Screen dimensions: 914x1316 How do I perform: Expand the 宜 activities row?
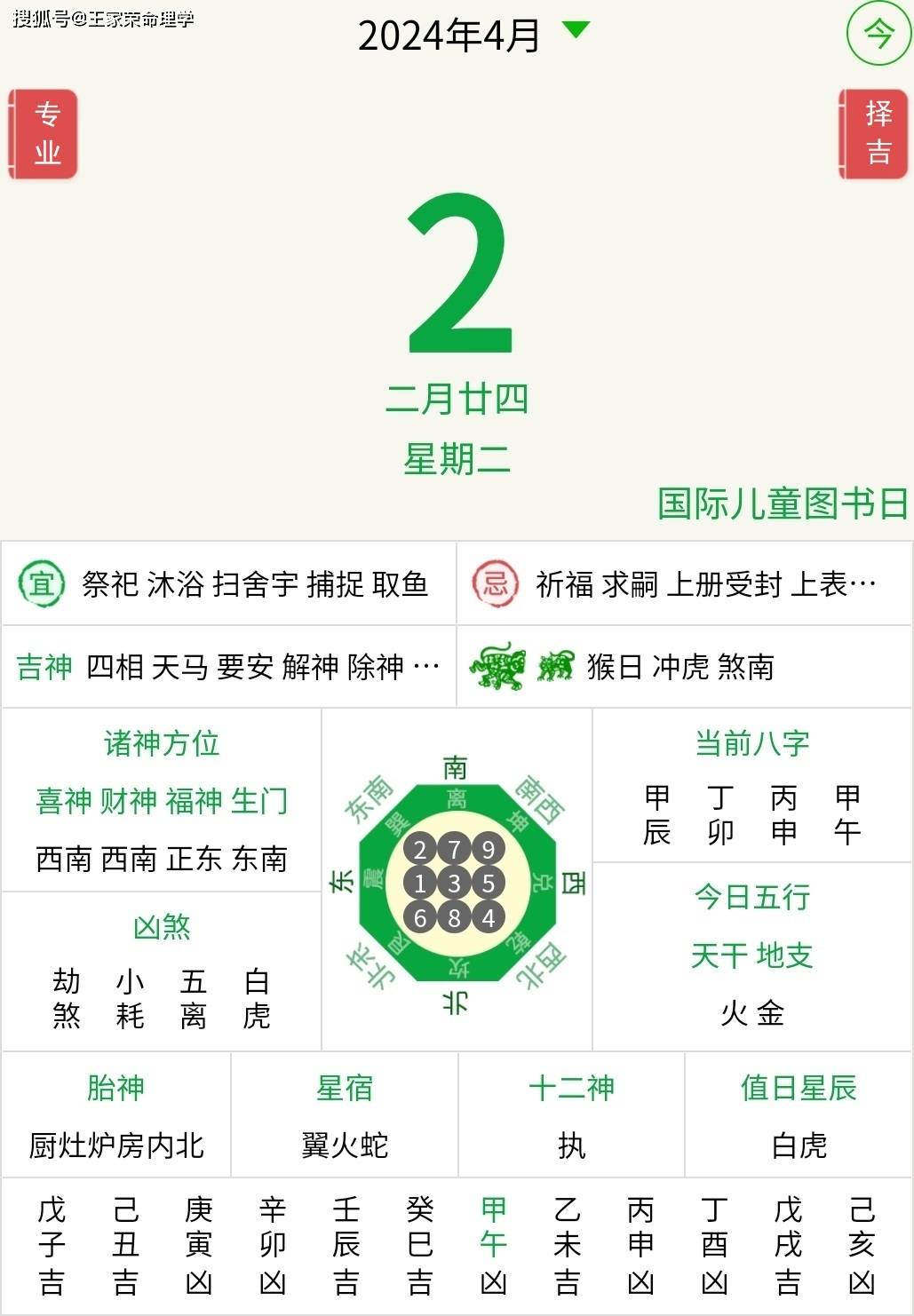[x=229, y=583]
